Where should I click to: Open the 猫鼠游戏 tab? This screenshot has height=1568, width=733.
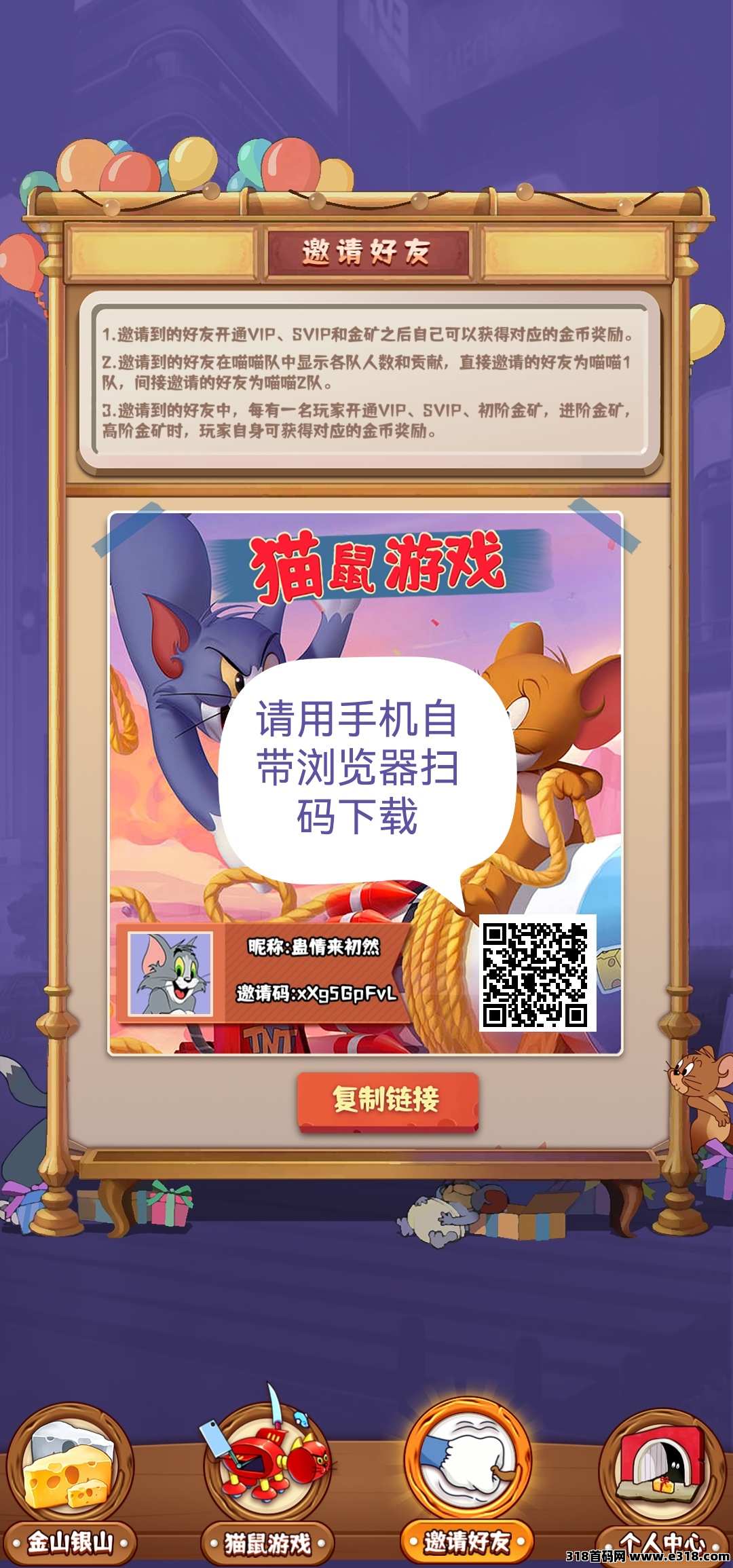point(267,1473)
